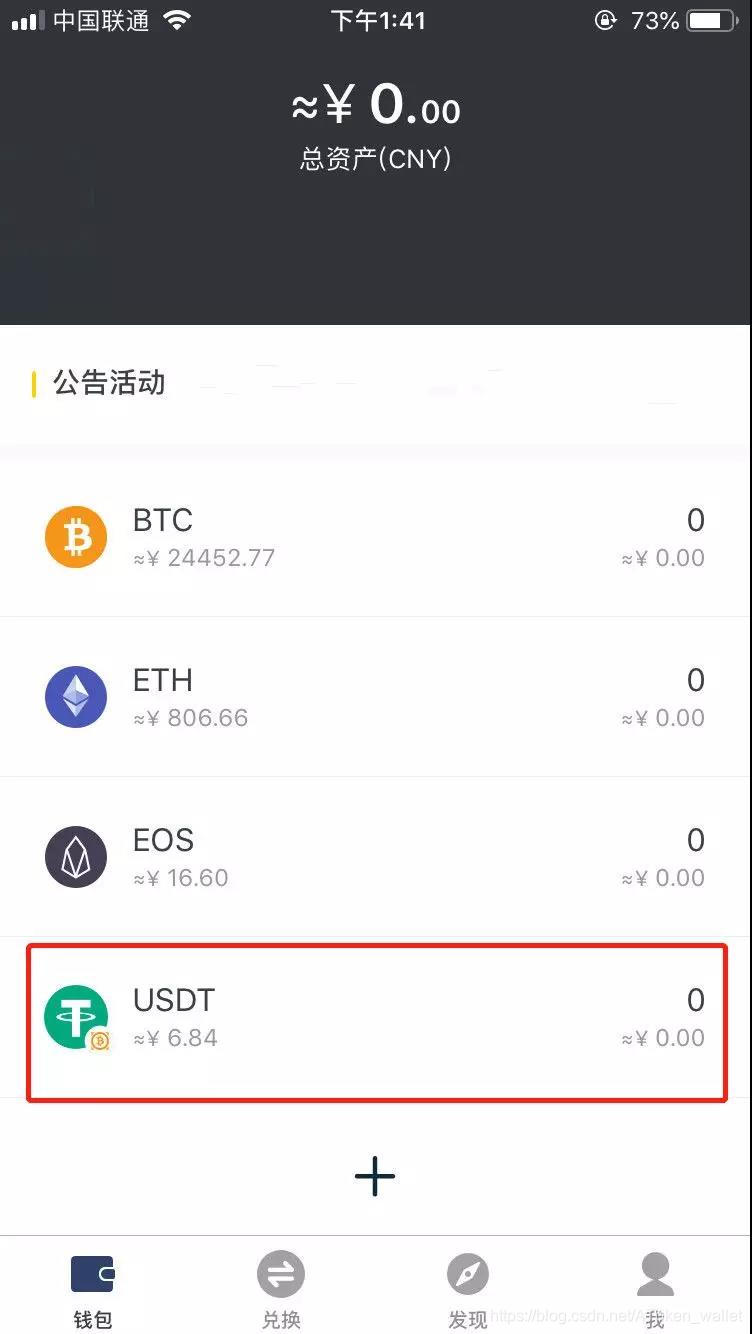
Task: Select the ETH coin icon
Action: pos(76,697)
